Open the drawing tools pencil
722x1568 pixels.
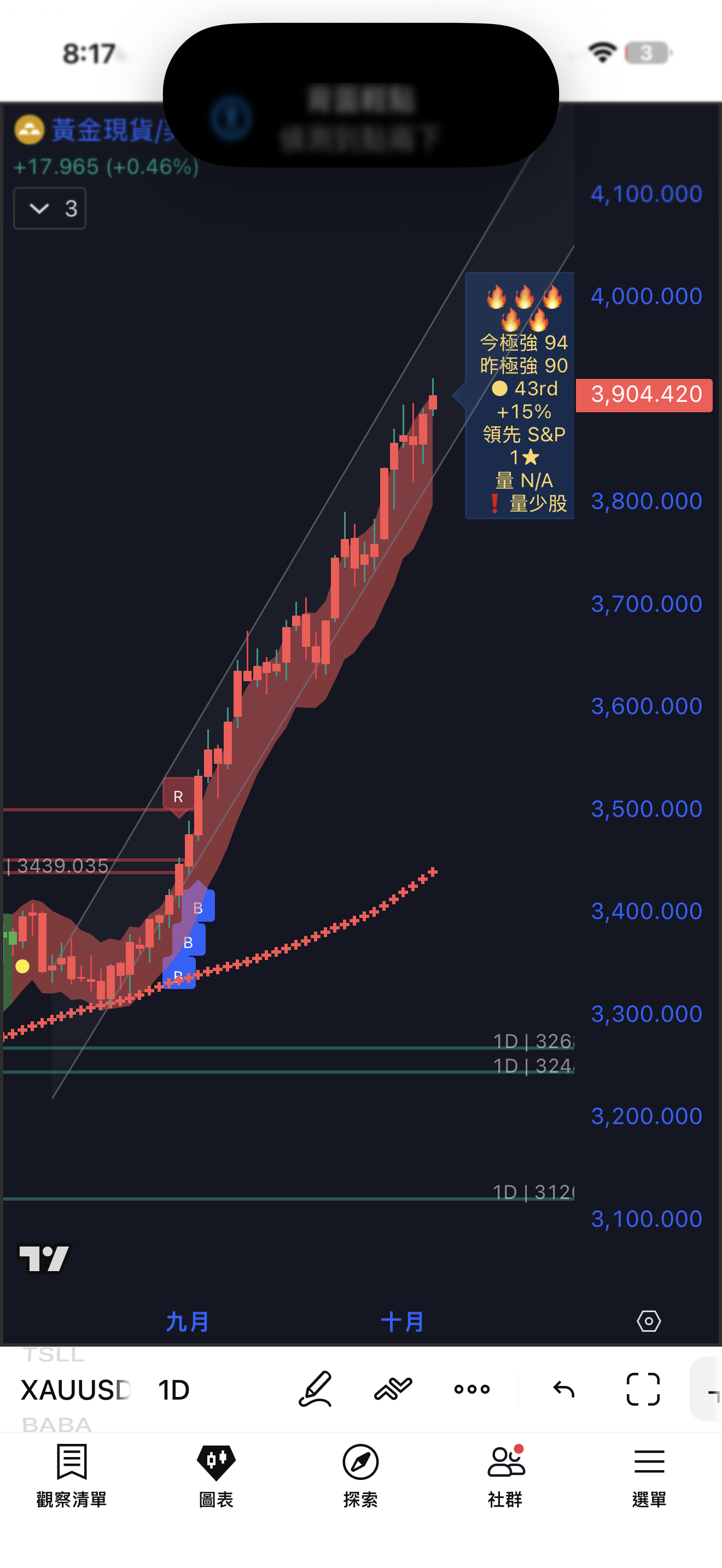pos(316,1389)
